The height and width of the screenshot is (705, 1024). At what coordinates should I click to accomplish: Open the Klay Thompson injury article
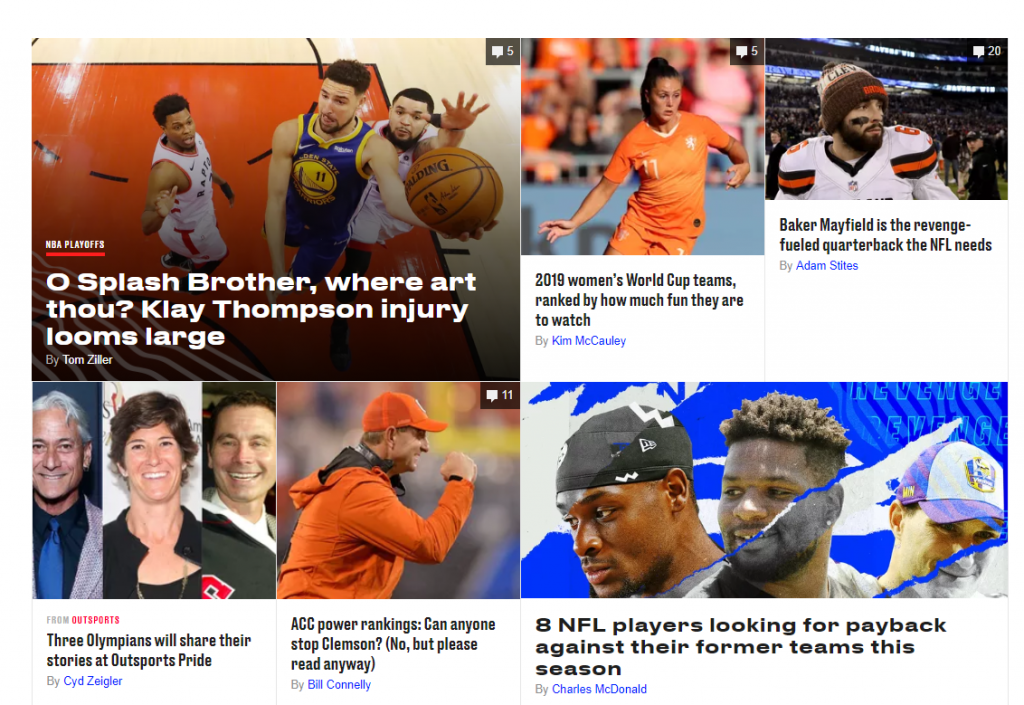click(x=260, y=309)
